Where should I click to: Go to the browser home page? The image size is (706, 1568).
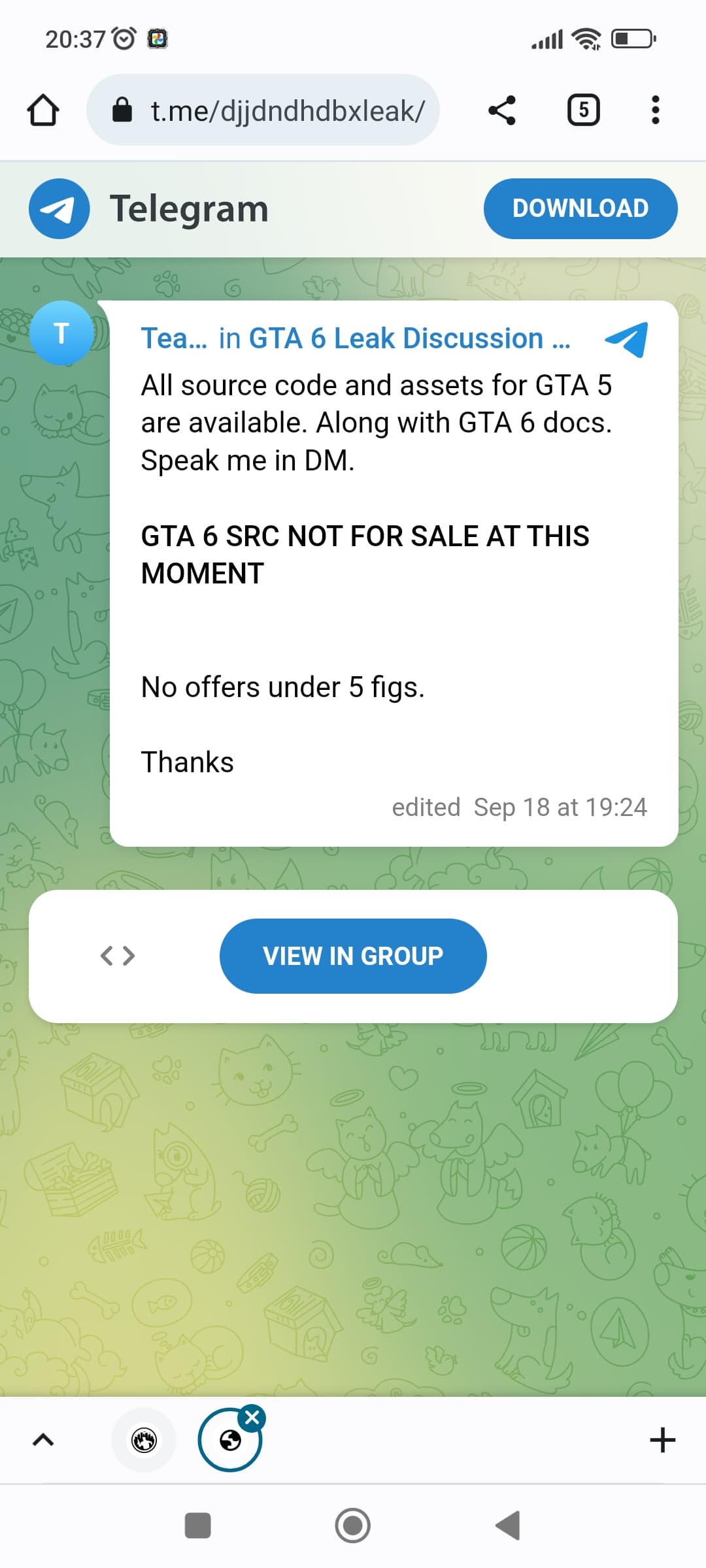pyautogui.click(x=43, y=110)
